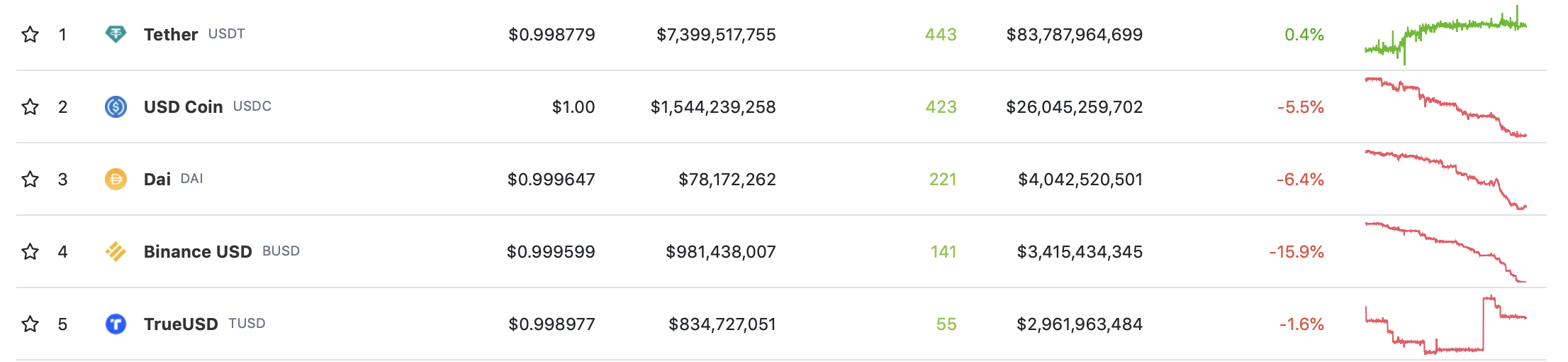
Task: Open Tether USDT coin details
Action: [171, 34]
